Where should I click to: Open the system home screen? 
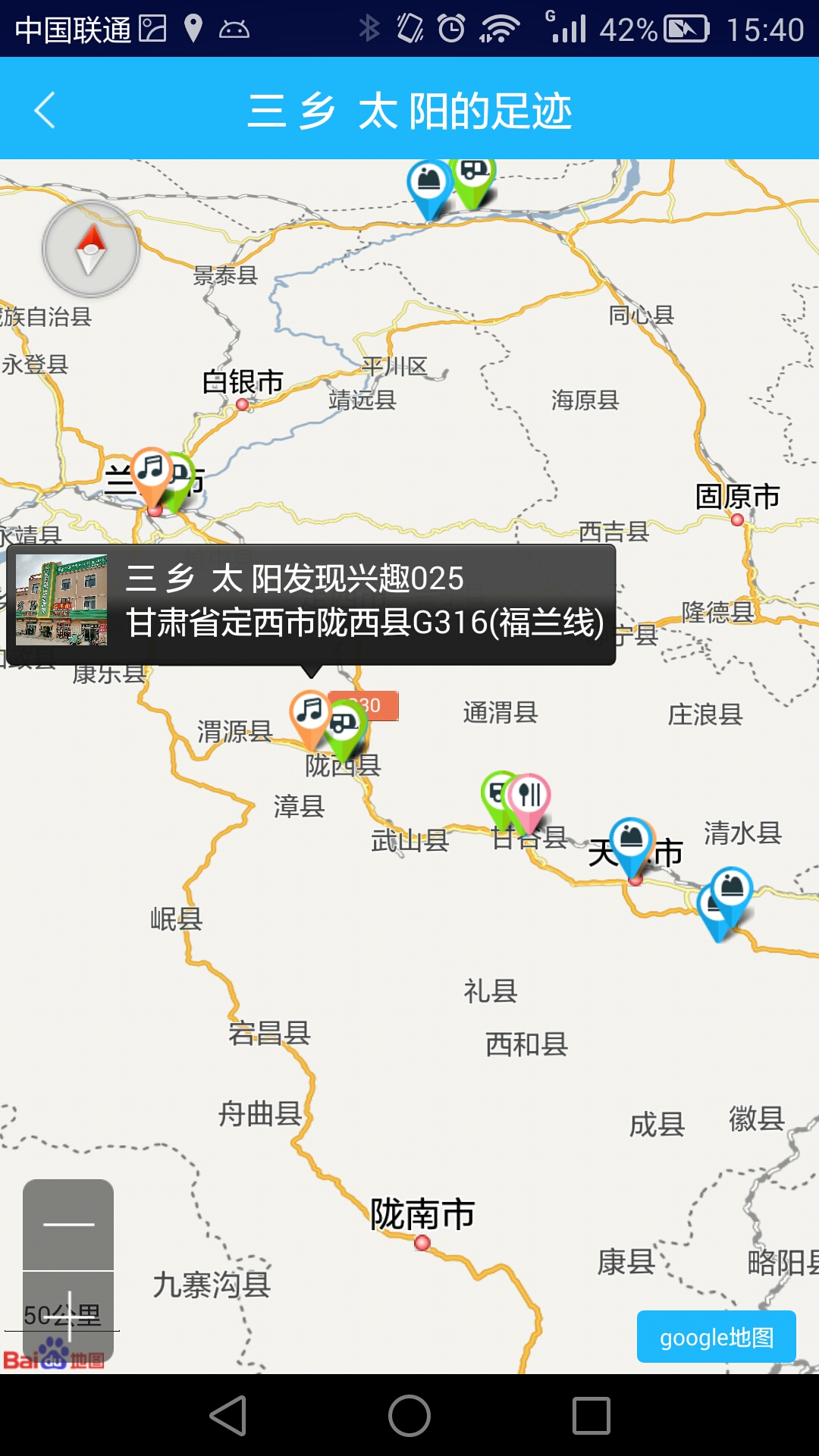[x=409, y=1415]
